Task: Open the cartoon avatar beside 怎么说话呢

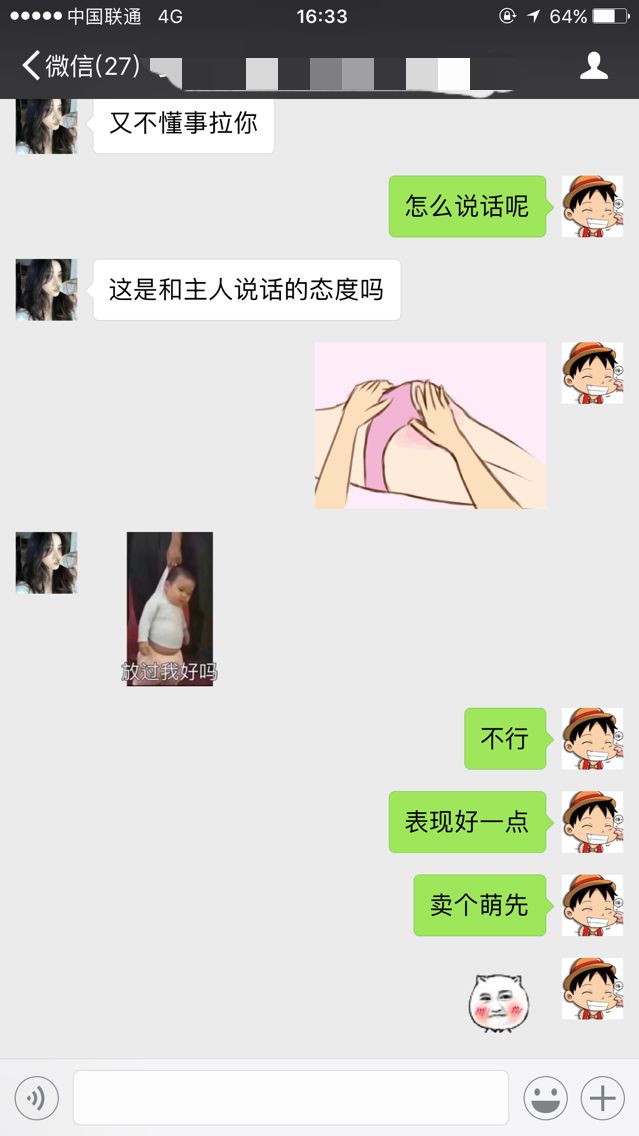Action: (x=592, y=207)
